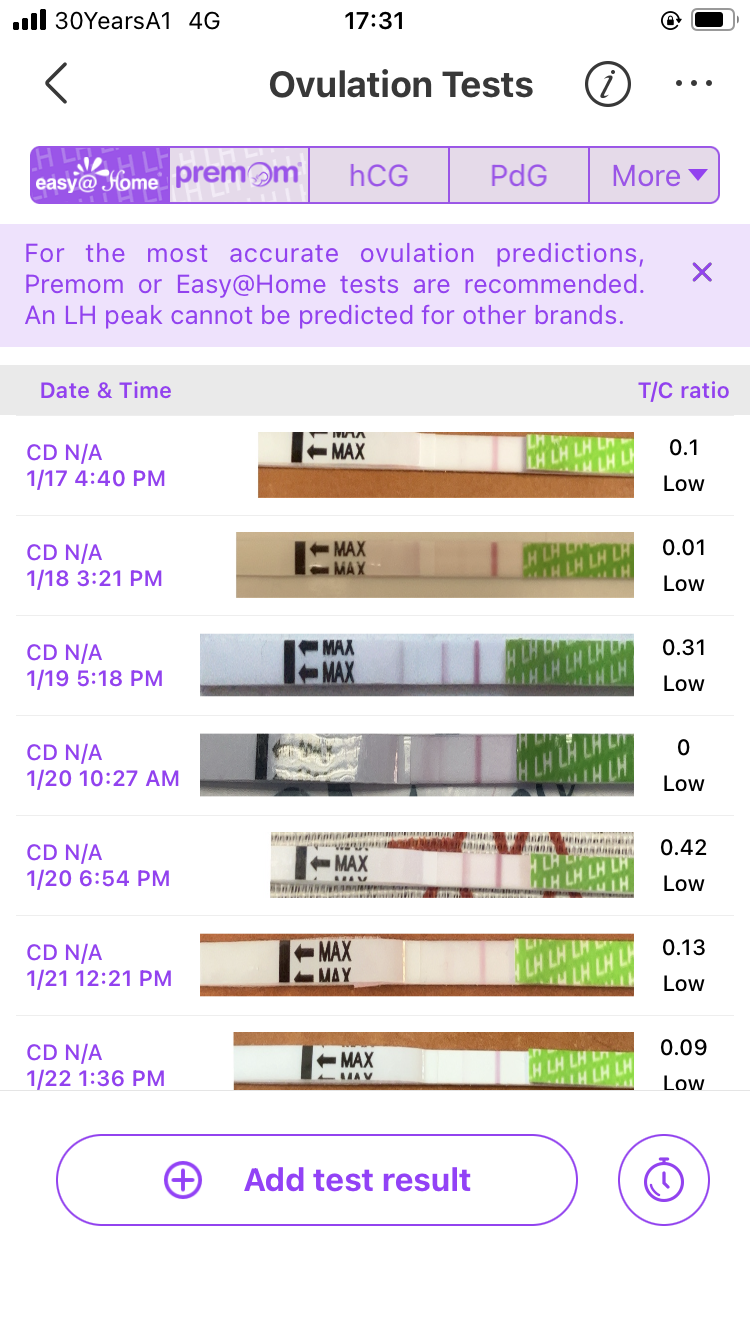Image resolution: width=750 pixels, height=1334 pixels.
Task: Select the Easy@Home test brand tab
Action: (100, 176)
